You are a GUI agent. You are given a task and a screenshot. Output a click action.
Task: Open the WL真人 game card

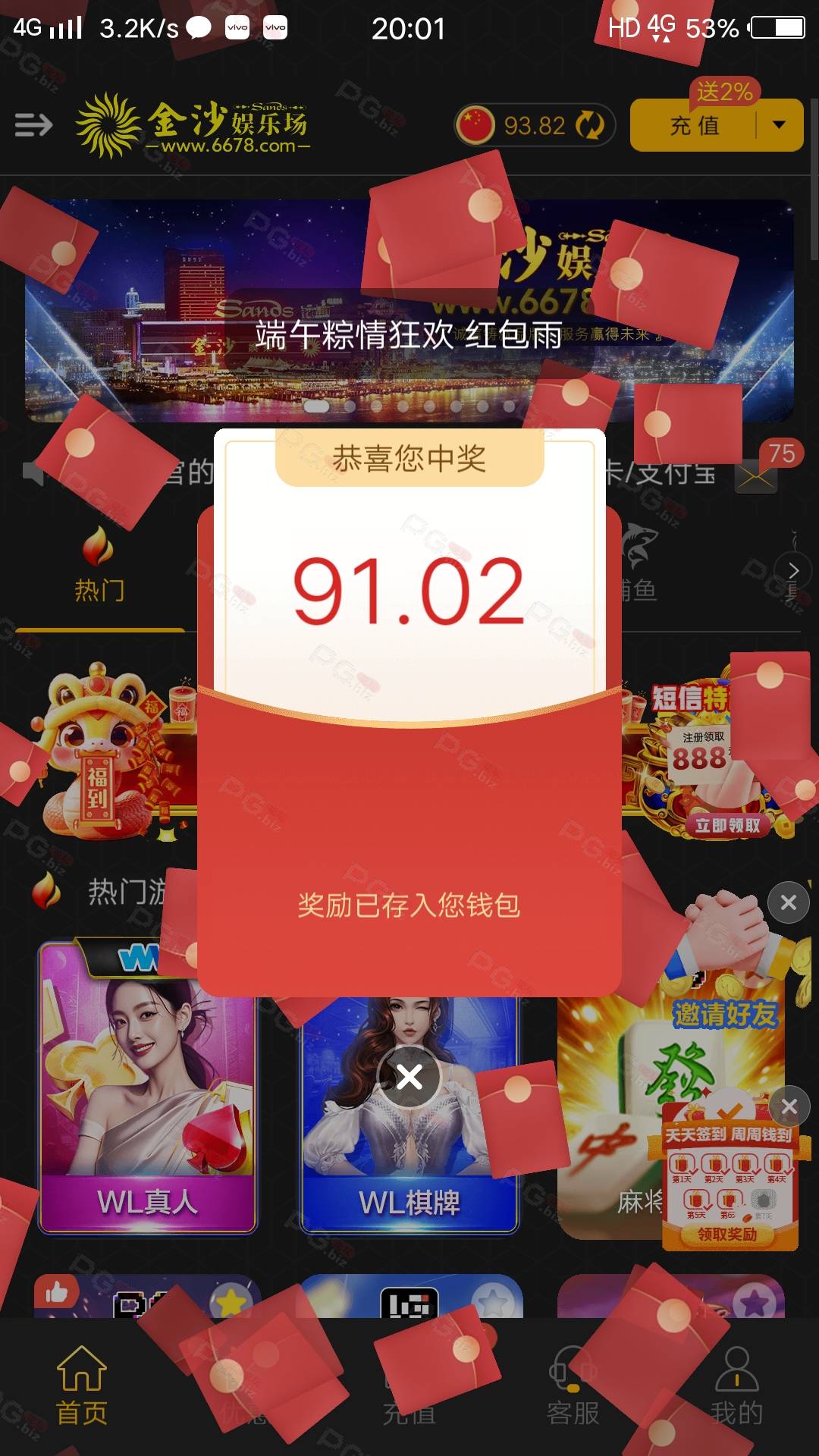(x=148, y=1087)
